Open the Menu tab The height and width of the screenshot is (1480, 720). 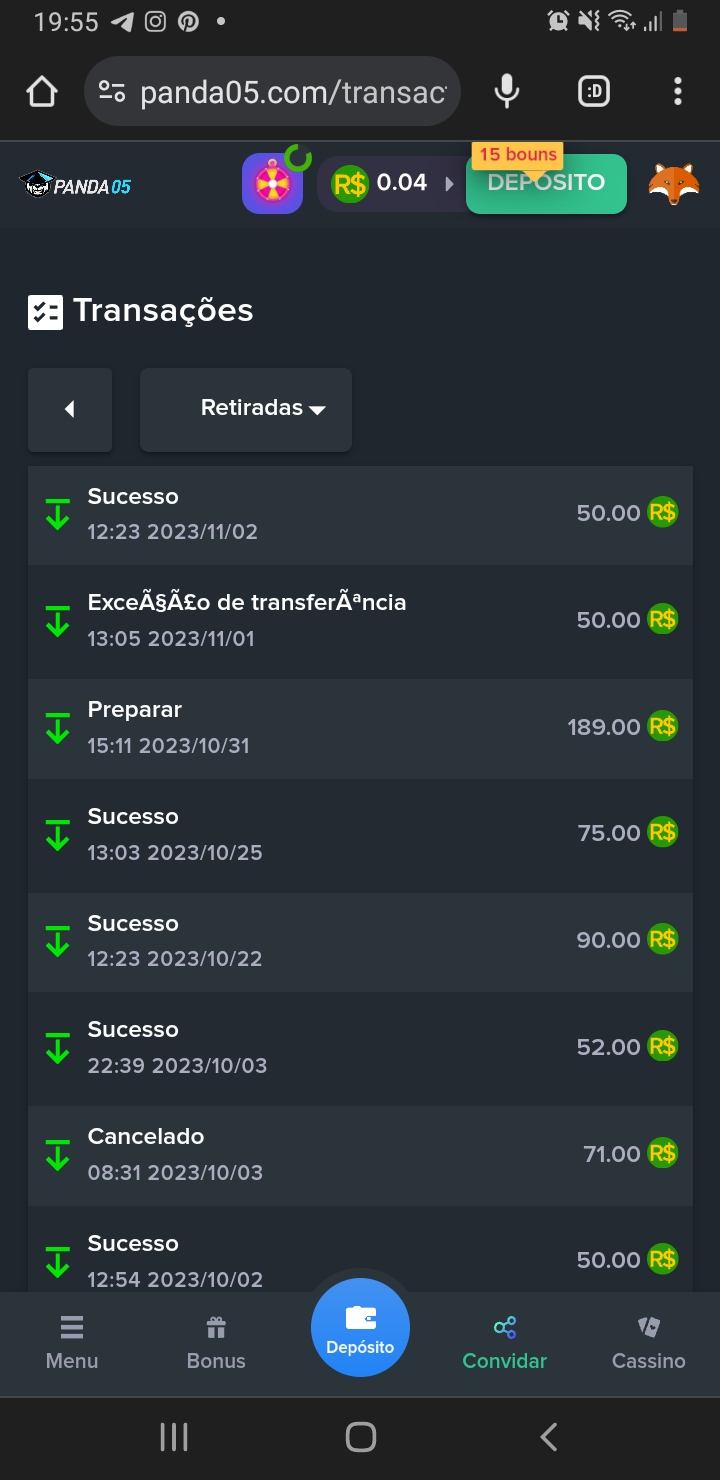click(72, 1342)
